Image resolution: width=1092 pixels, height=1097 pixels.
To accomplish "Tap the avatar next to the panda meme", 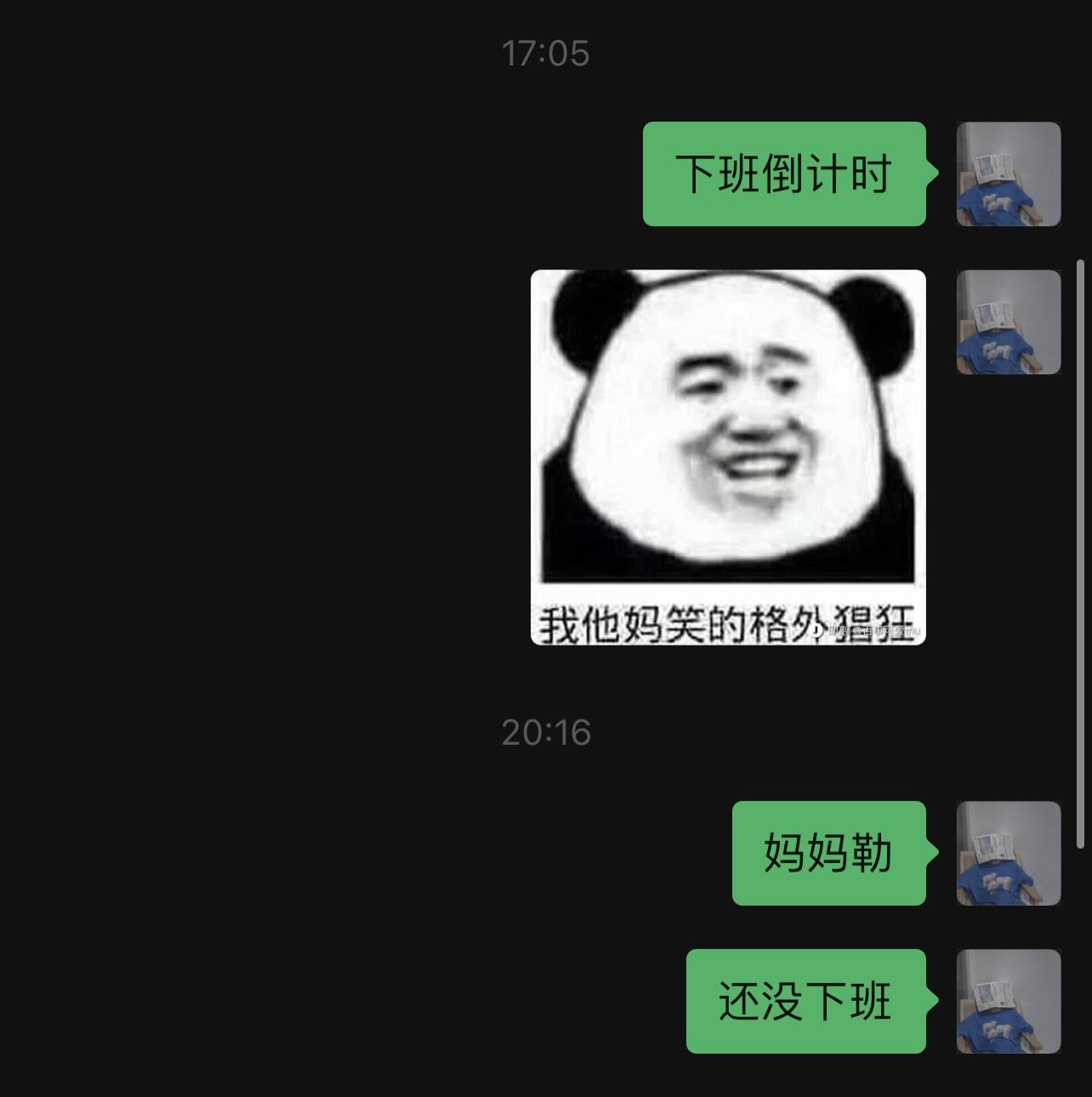I will click(x=1008, y=322).
